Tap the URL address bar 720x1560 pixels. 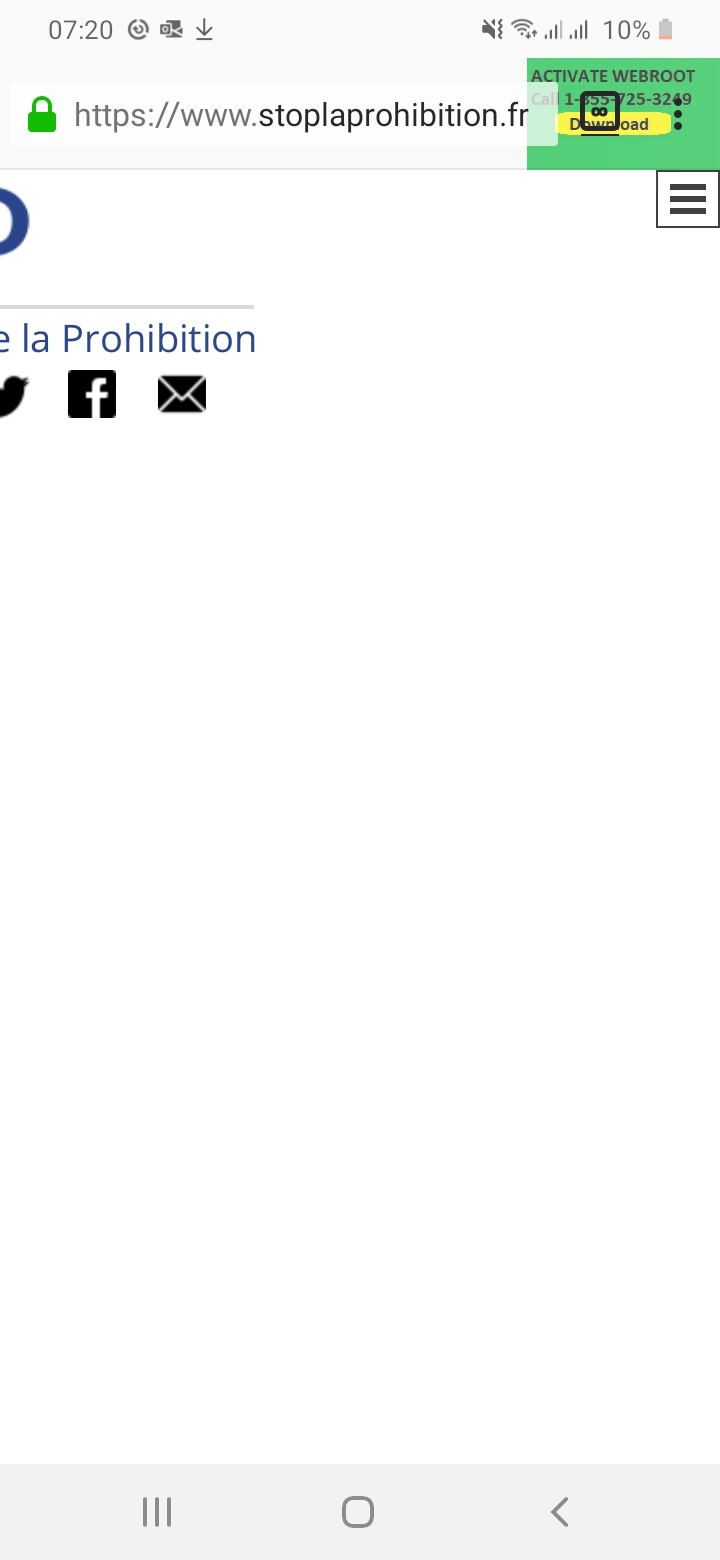coord(283,115)
